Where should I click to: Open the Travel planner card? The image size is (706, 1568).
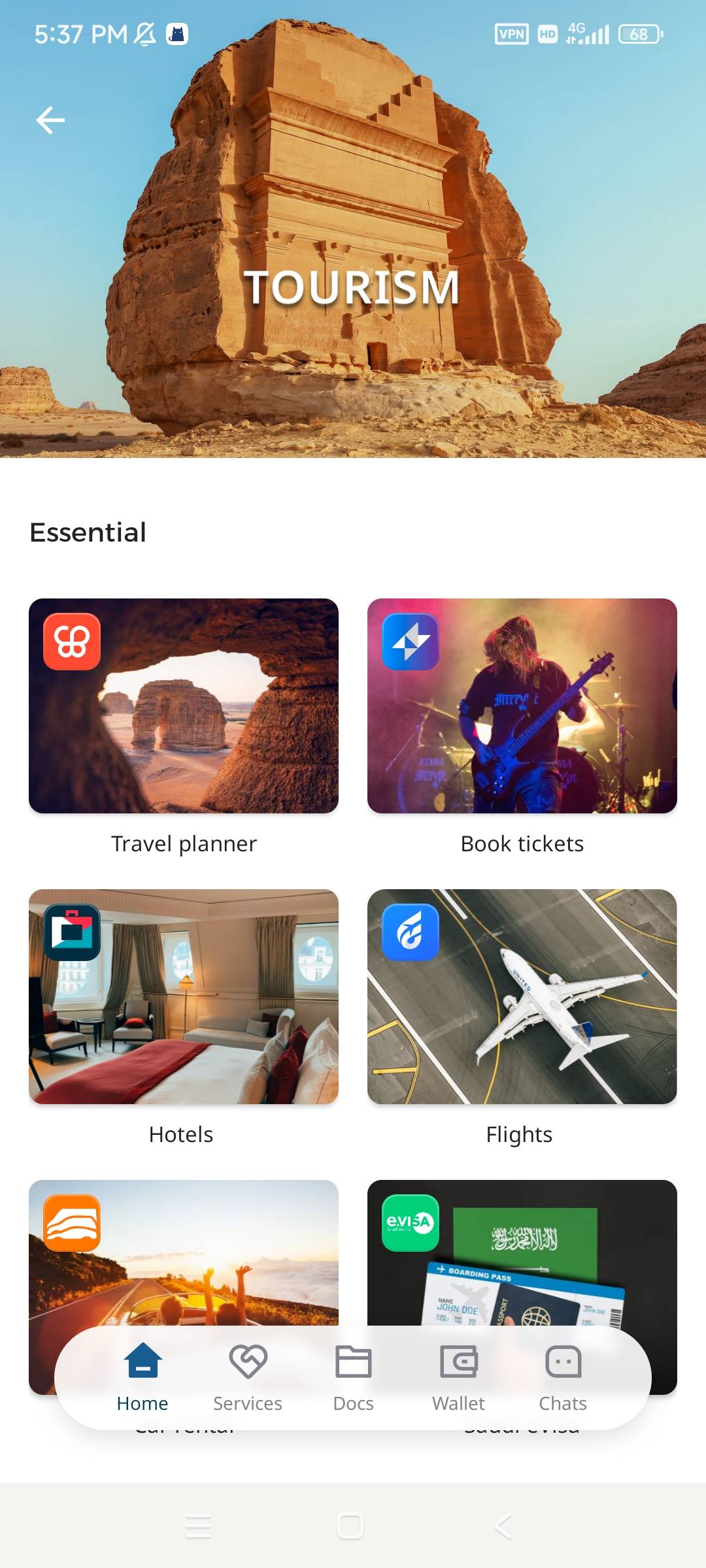point(184,706)
